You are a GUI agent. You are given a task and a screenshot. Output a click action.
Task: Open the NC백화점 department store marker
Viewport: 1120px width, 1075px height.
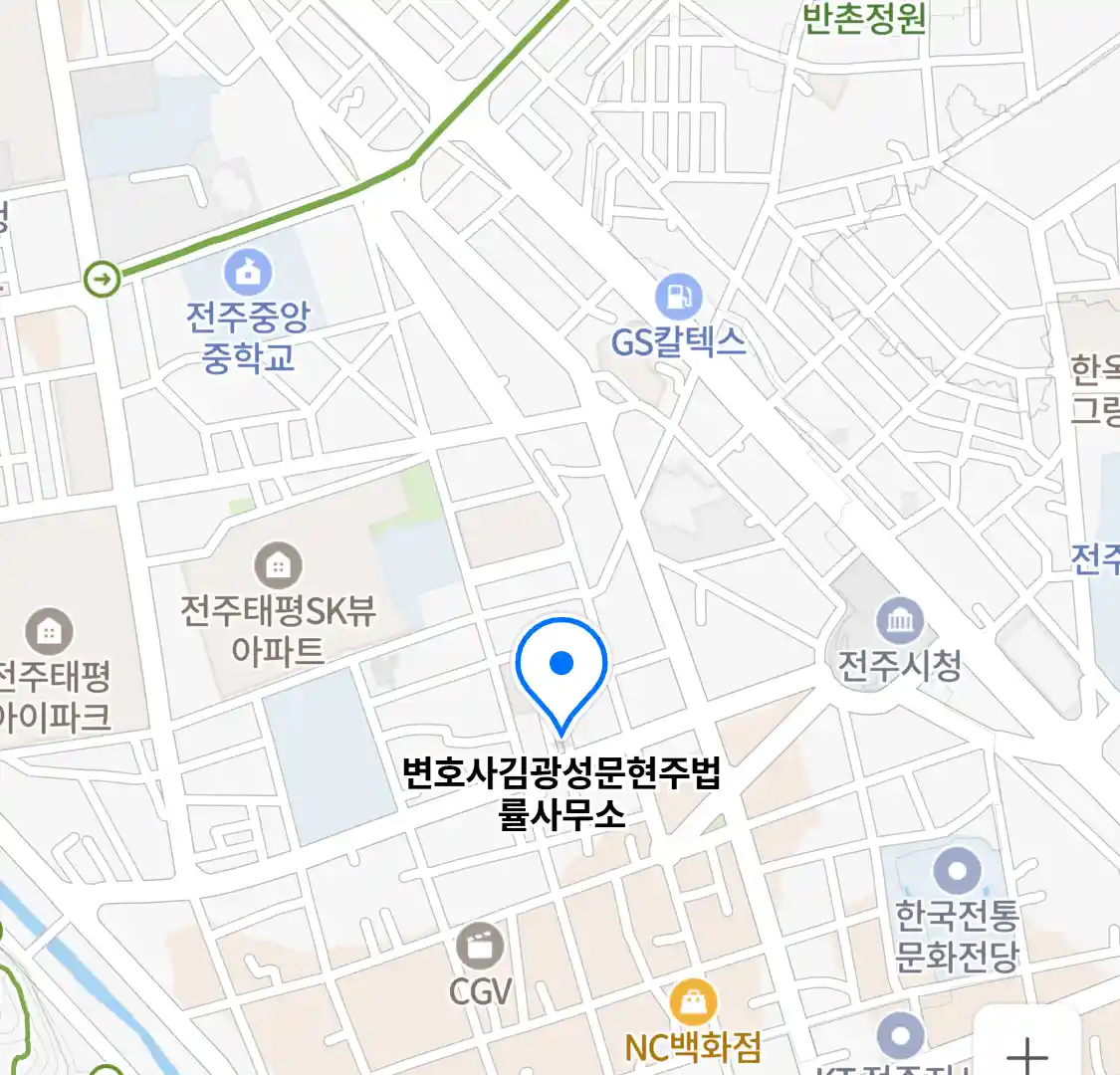pyautogui.click(x=693, y=1002)
